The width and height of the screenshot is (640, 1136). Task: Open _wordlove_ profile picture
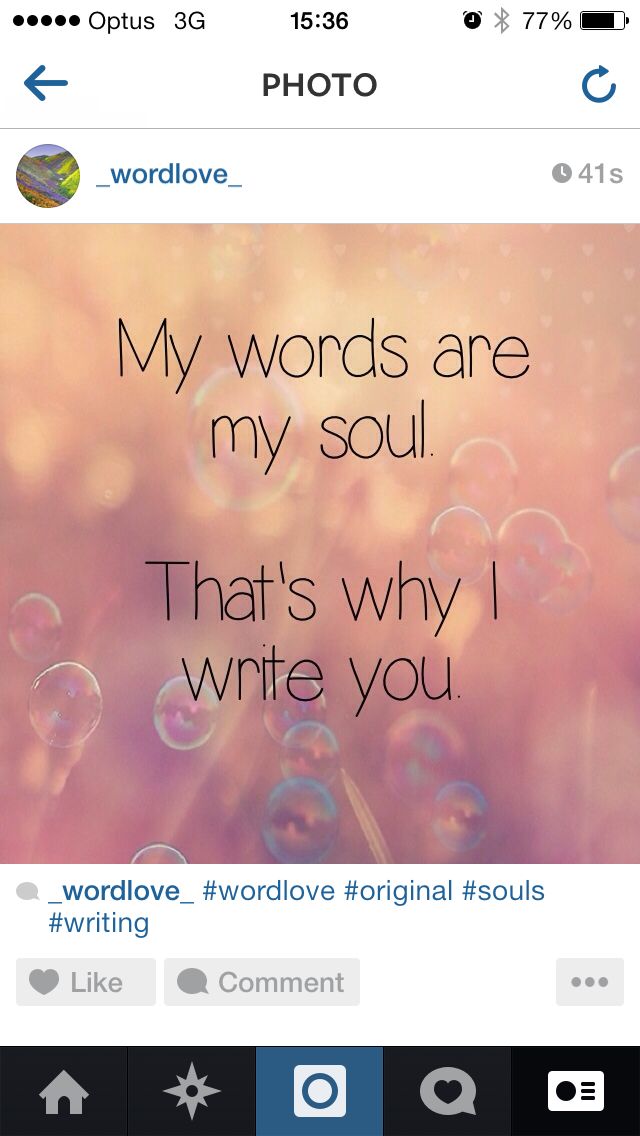tap(48, 175)
